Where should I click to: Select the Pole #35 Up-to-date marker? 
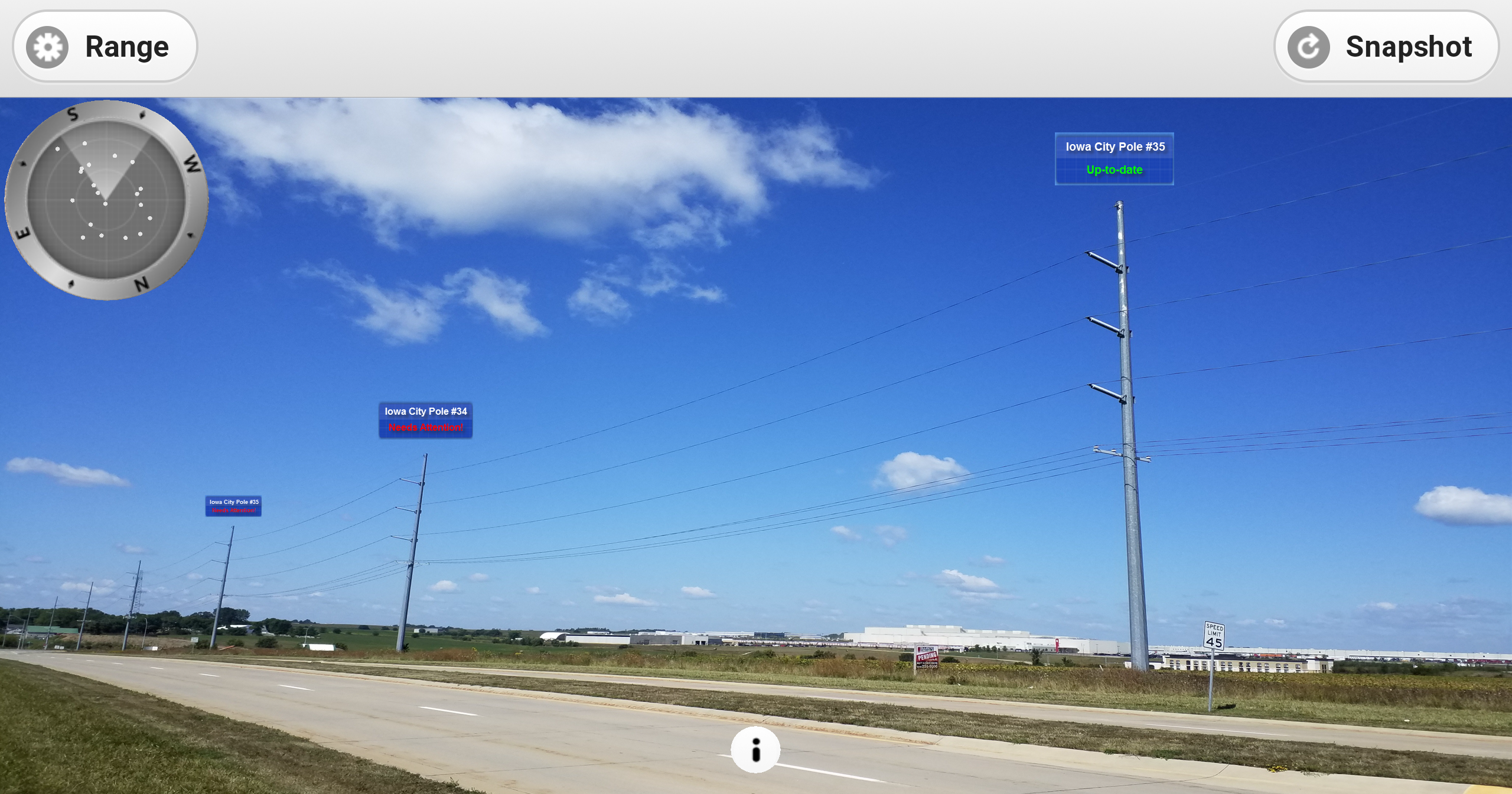1114,159
